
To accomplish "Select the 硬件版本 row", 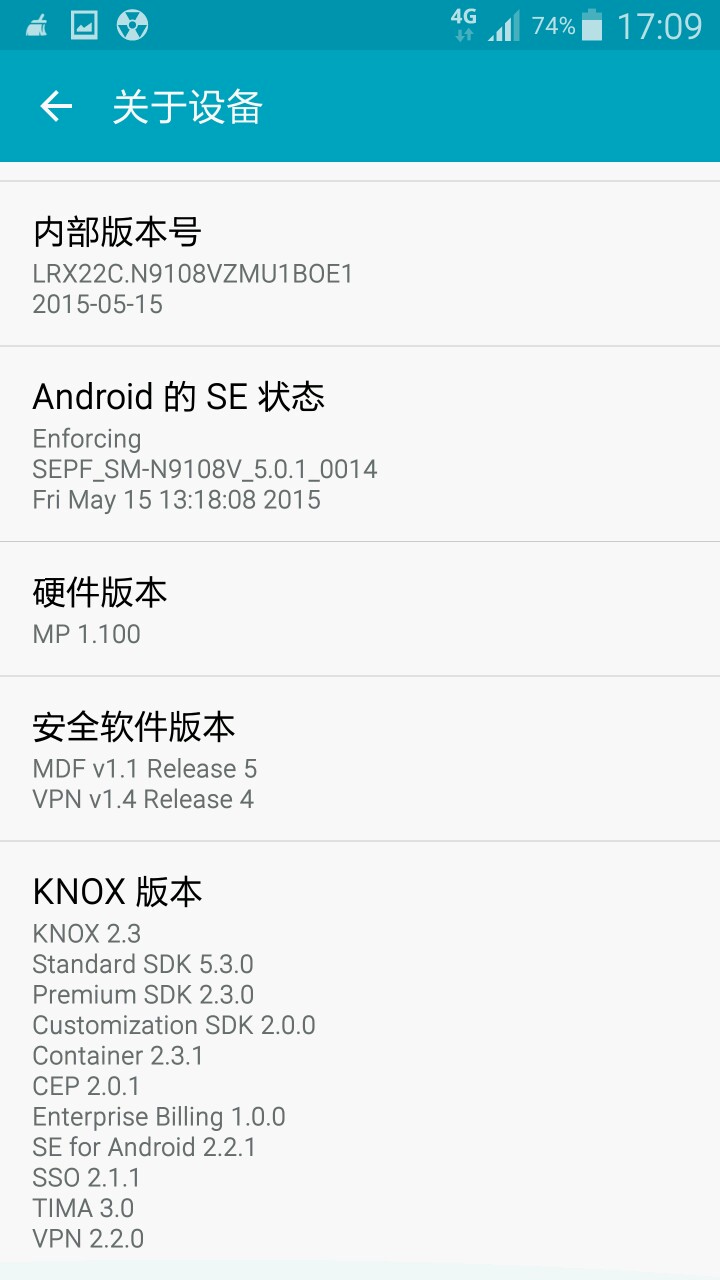I will (x=360, y=609).
